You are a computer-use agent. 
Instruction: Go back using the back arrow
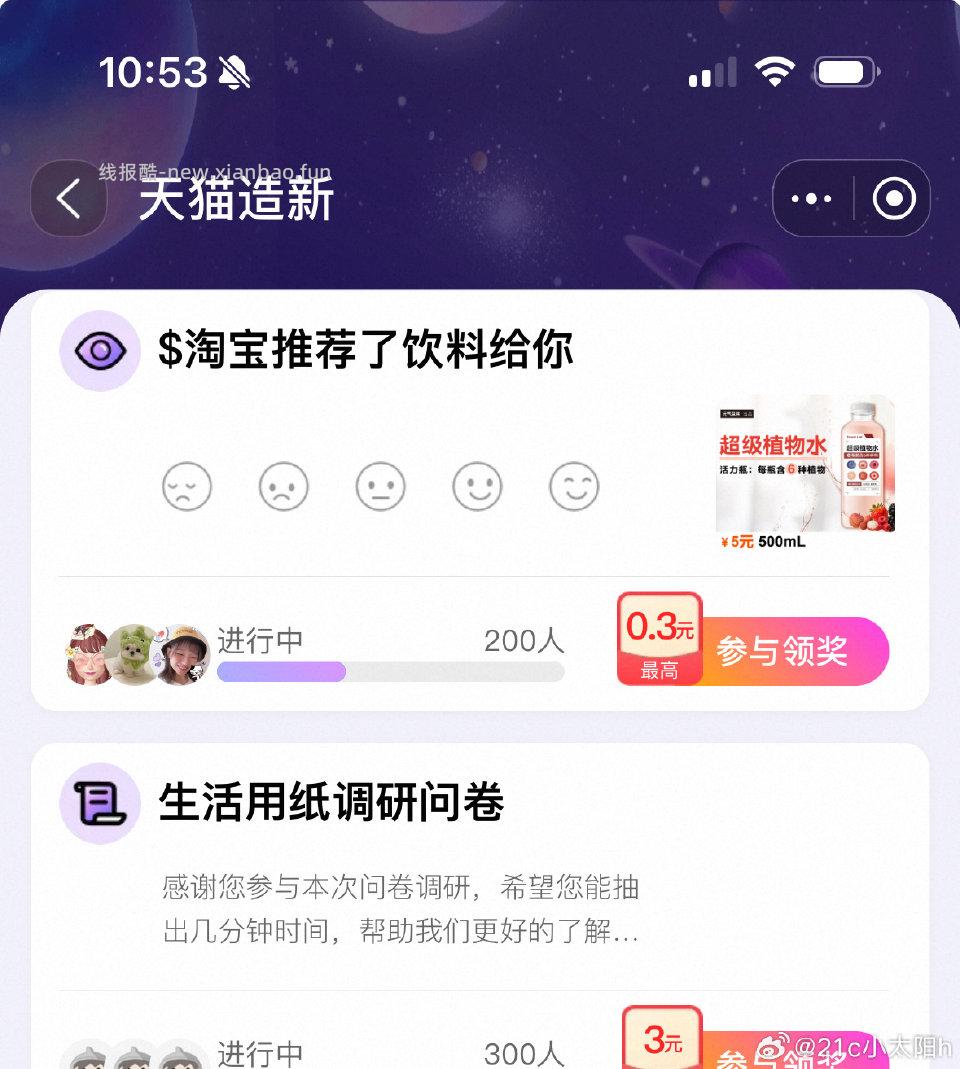(x=68, y=198)
